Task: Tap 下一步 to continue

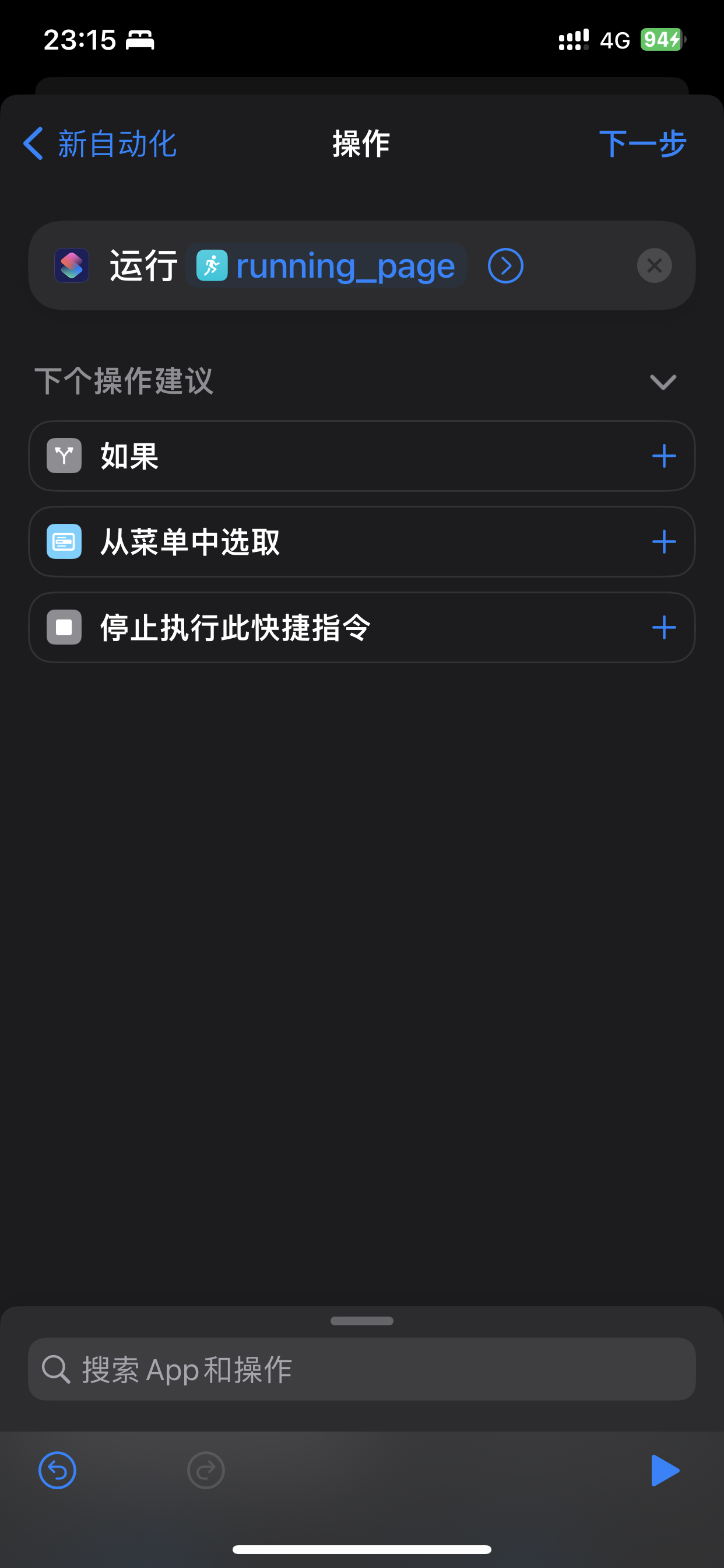Action: click(642, 144)
